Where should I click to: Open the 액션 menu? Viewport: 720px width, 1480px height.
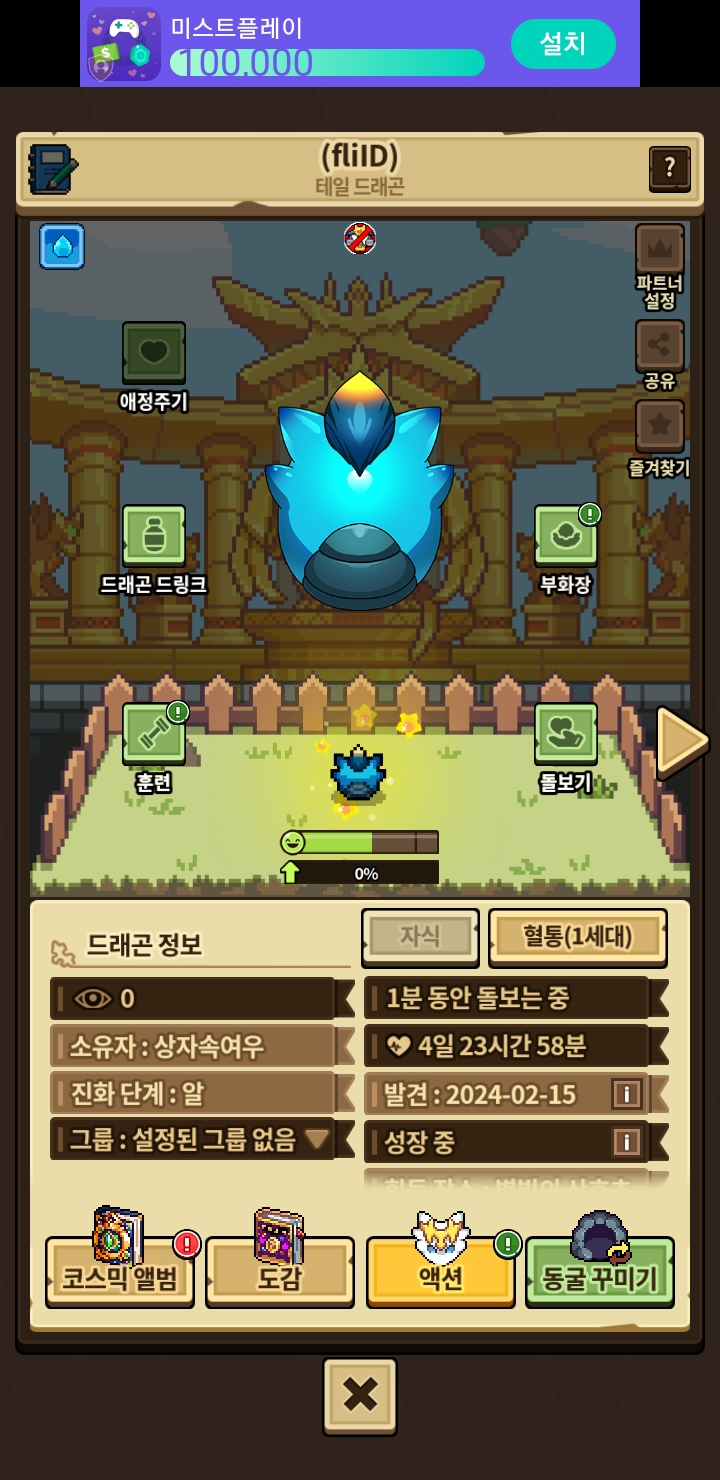pos(440,1277)
